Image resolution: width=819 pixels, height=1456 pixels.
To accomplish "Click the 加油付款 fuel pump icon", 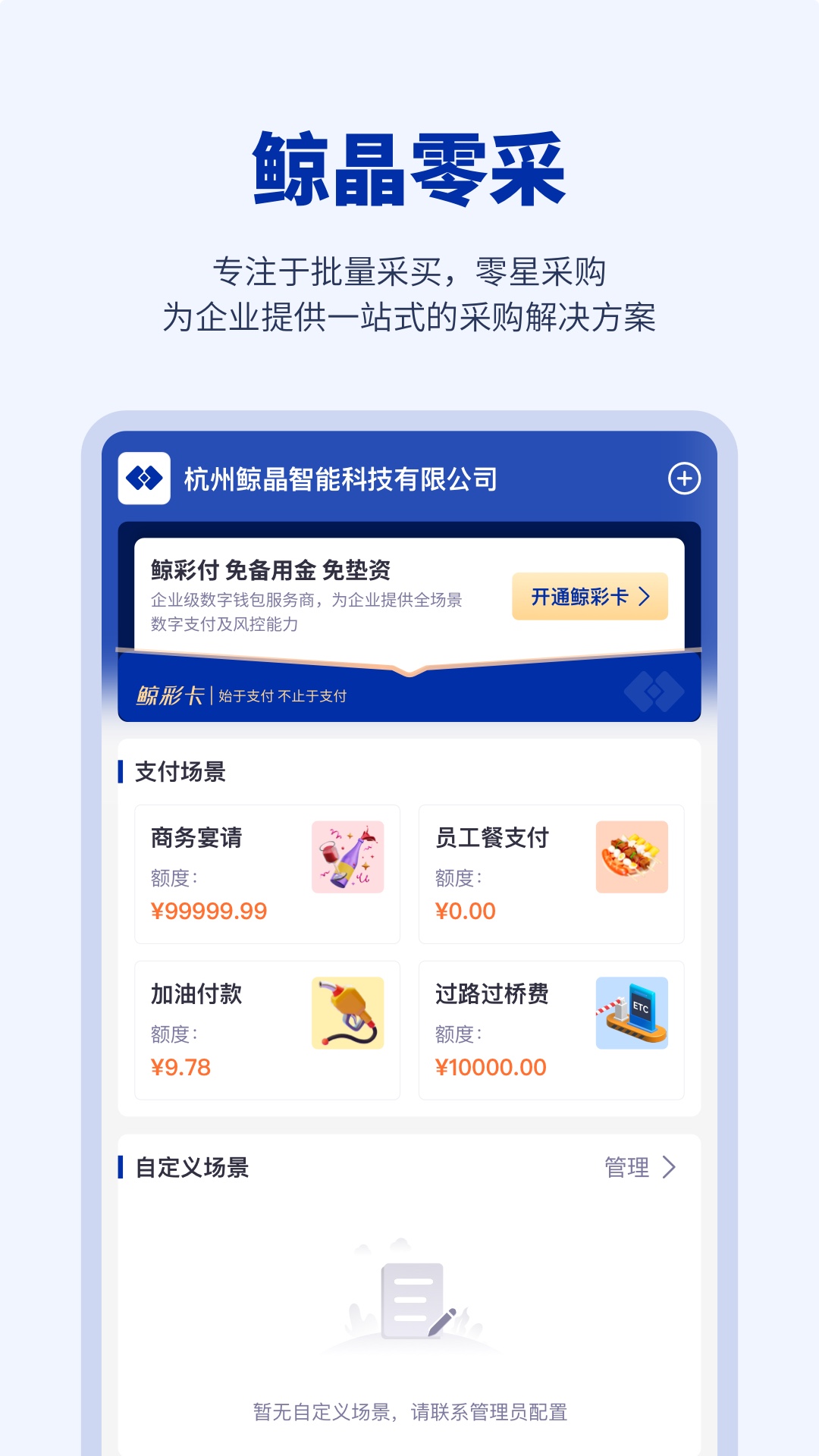I will point(348,1013).
